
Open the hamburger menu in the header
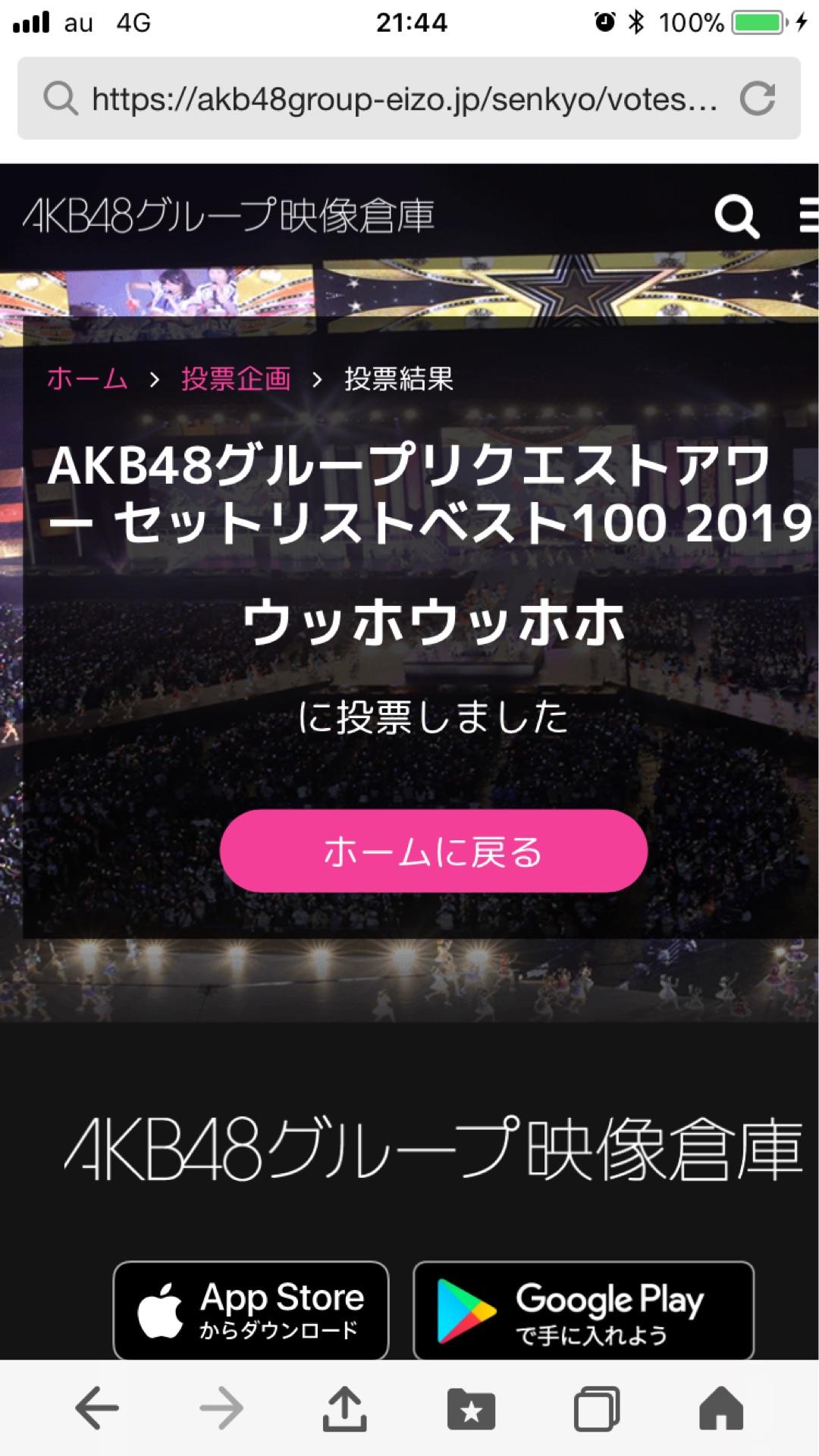[807, 215]
